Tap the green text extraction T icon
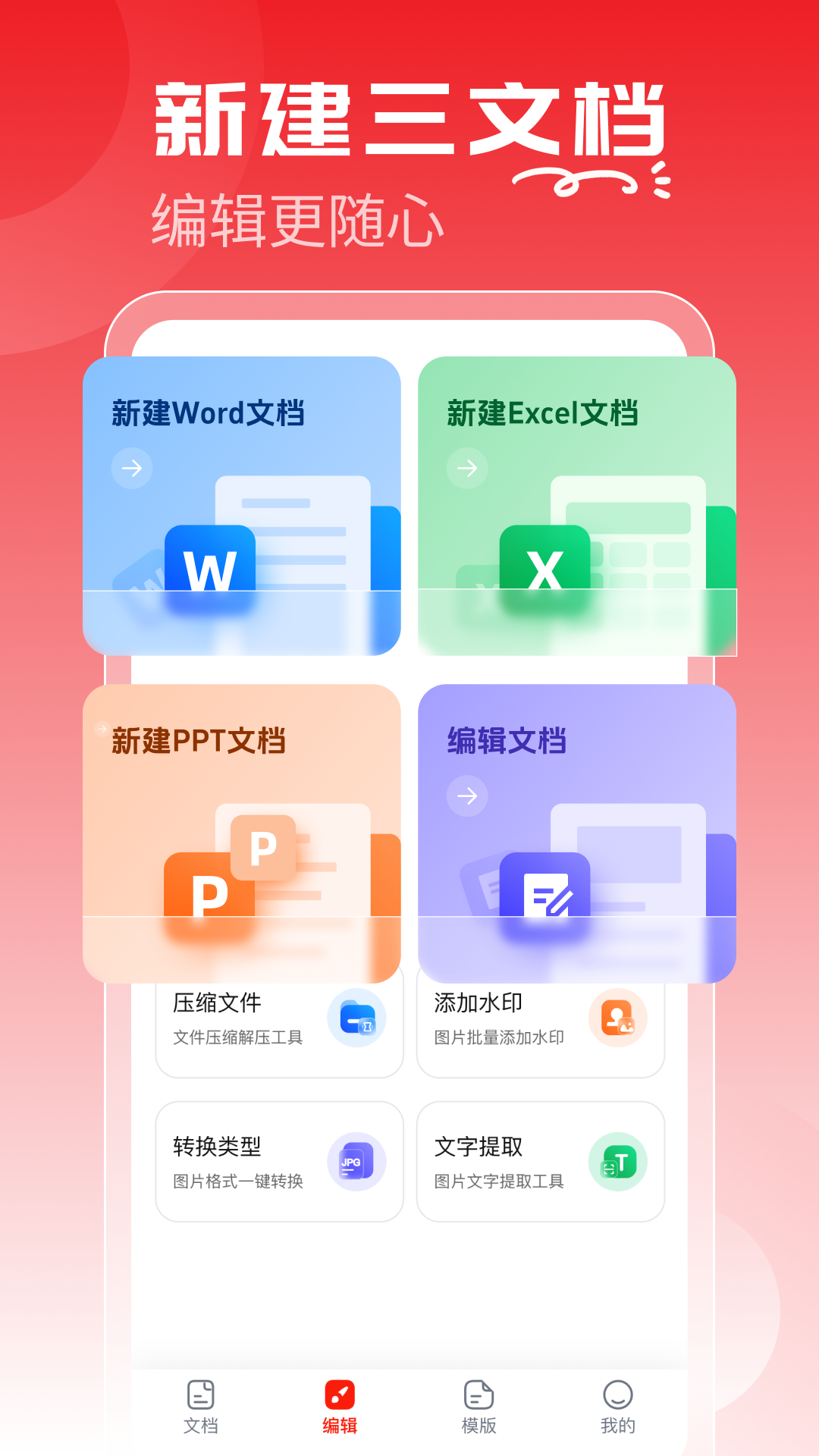 pyautogui.click(x=618, y=1160)
